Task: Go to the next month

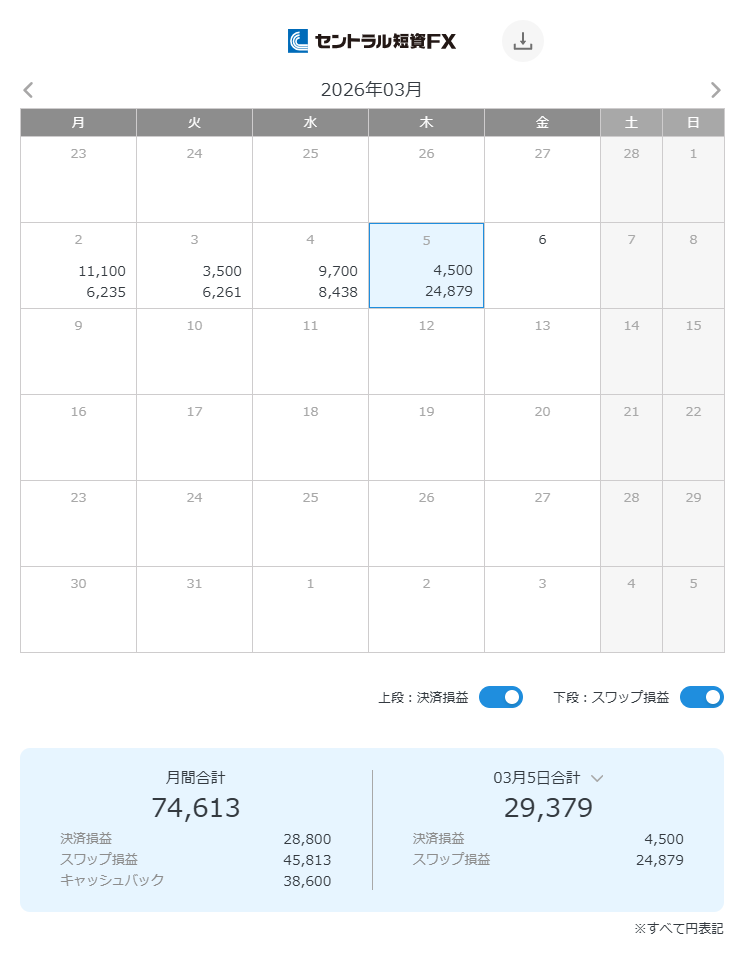Action: click(x=715, y=90)
